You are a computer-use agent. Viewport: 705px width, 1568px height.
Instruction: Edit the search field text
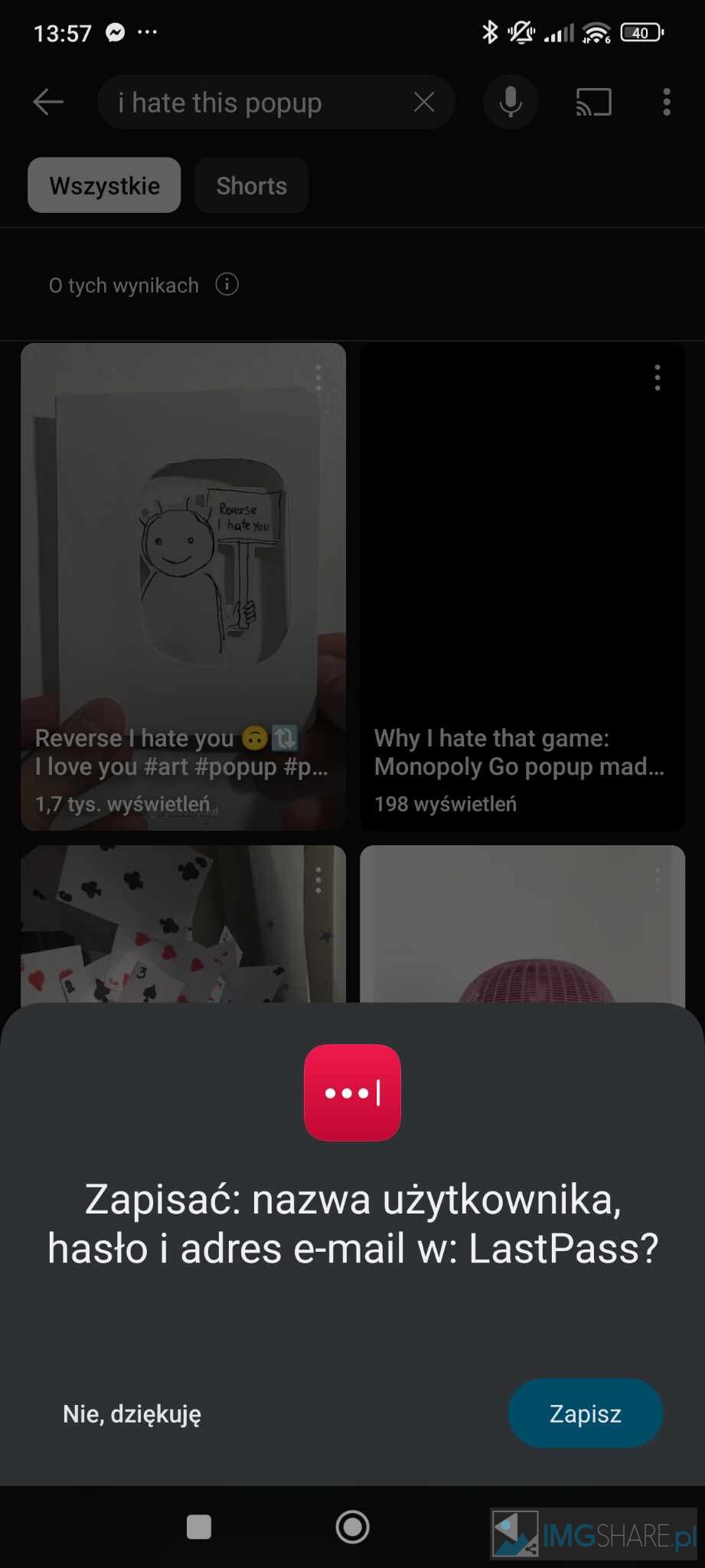pos(253,102)
